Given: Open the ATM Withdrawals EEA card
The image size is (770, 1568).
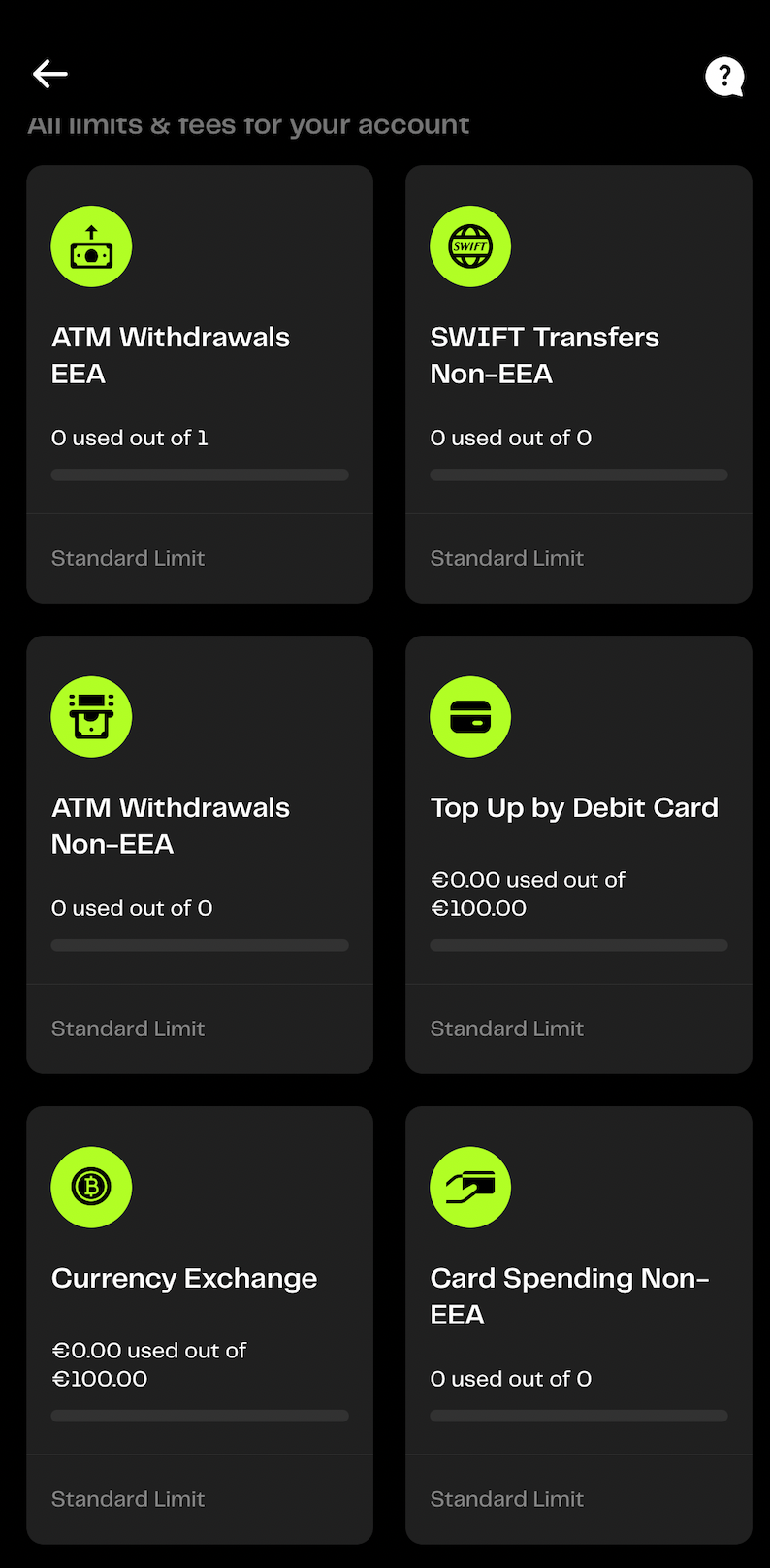Looking at the screenshot, I should click(x=200, y=384).
